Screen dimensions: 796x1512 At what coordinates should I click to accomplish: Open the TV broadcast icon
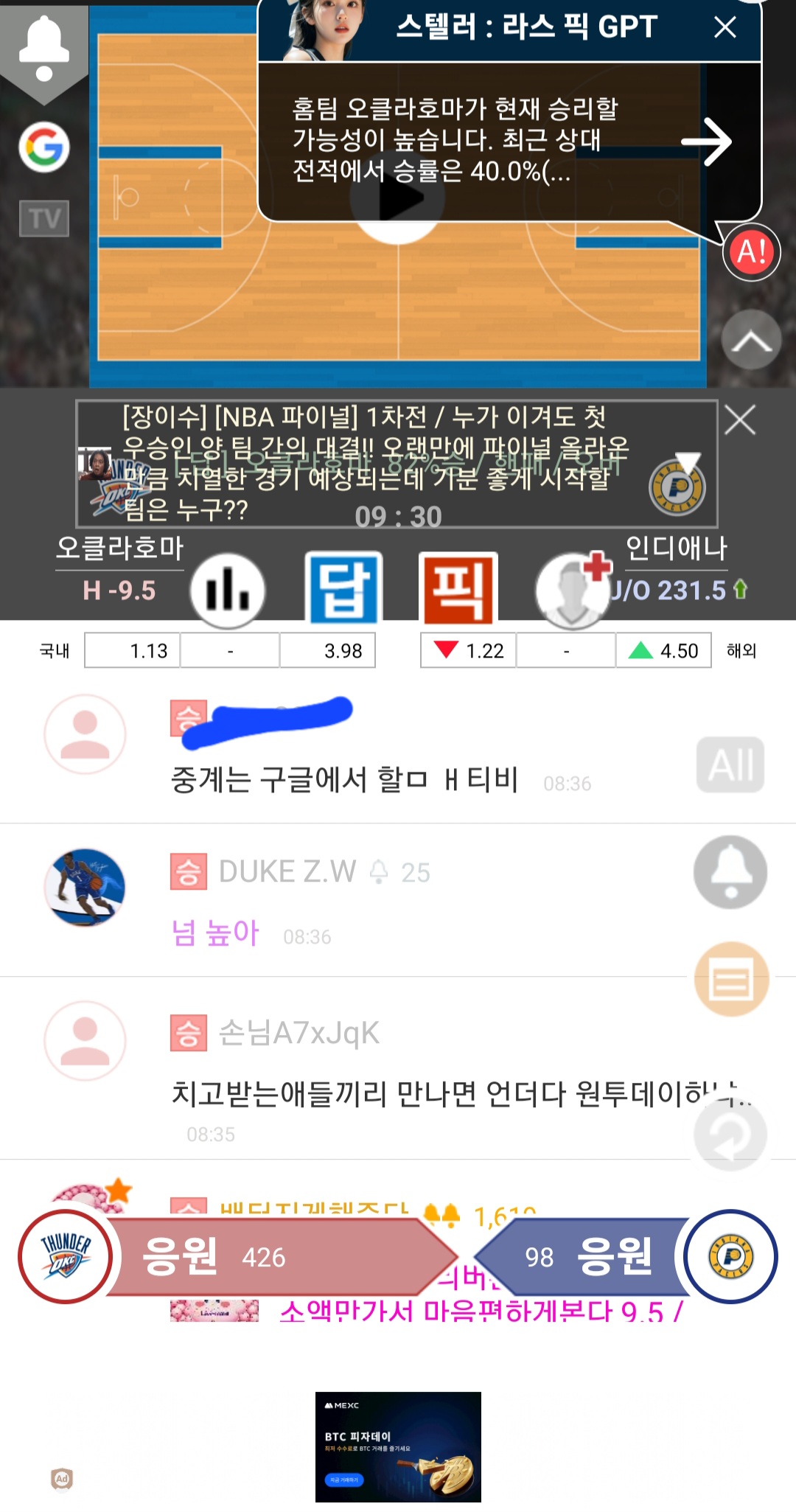(x=44, y=219)
